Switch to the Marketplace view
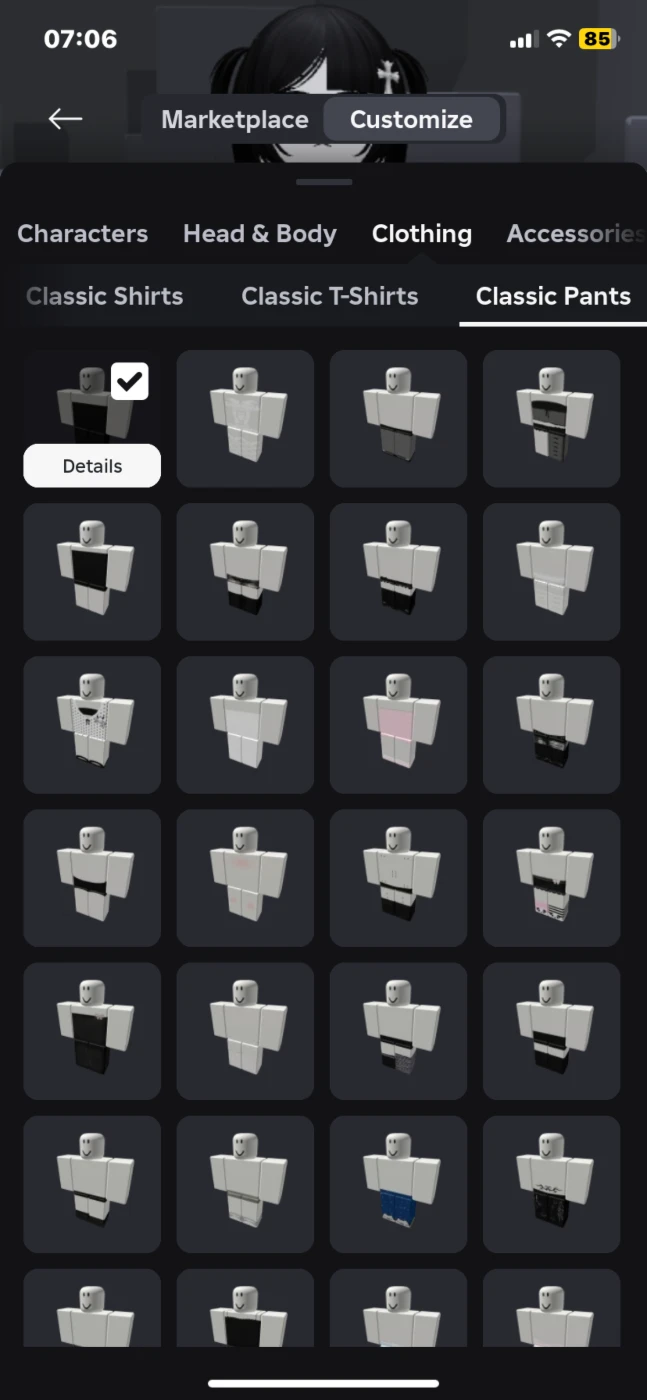This screenshot has width=647, height=1400. click(234, 120)
